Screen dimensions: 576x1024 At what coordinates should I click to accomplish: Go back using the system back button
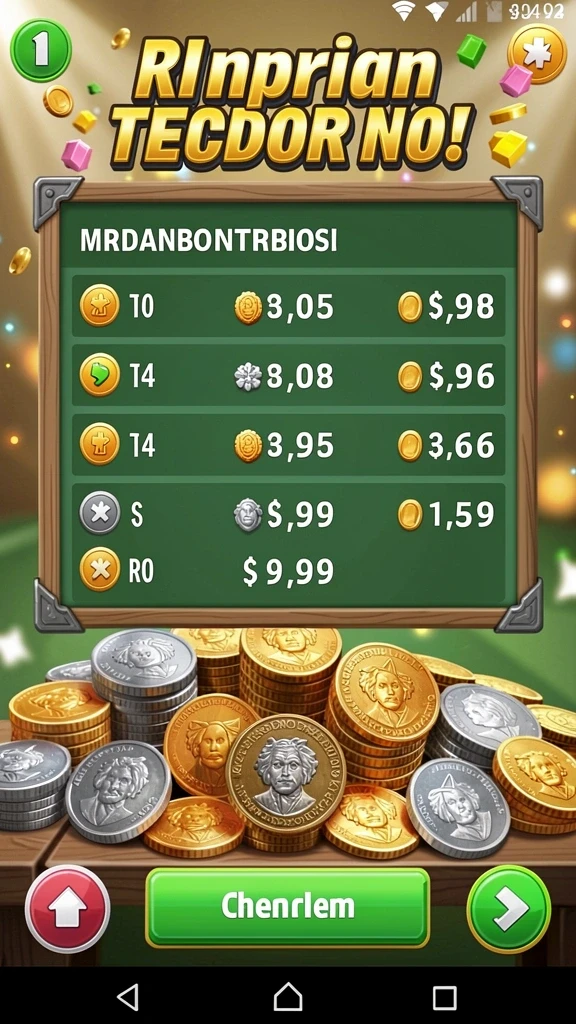[128, 997]
